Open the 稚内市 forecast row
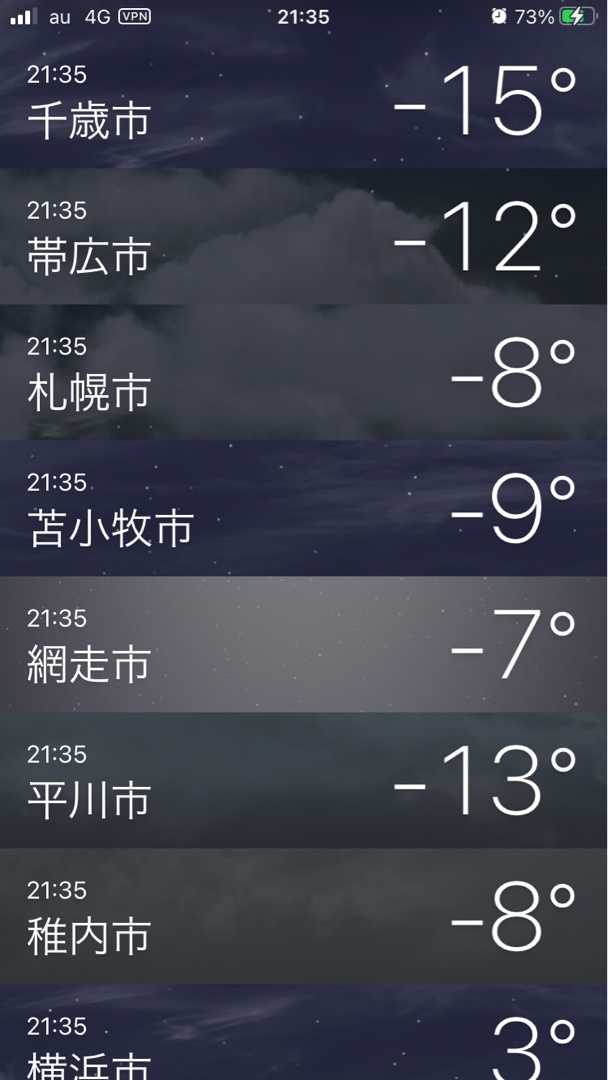The height and width of the screenshot is (1080, 608). [304, 917]
